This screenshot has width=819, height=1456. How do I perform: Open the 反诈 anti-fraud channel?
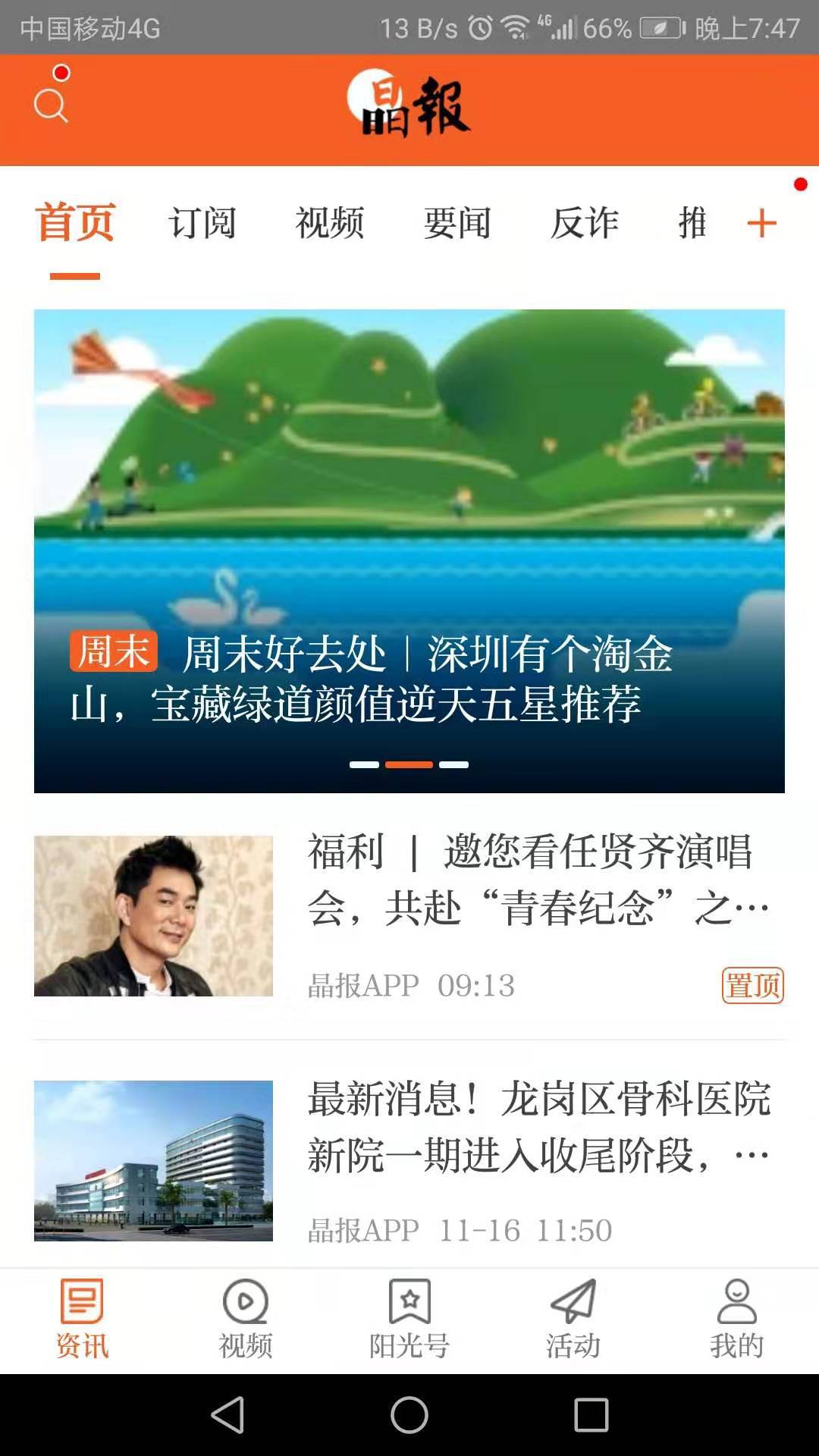pyautogui.click(x=585, y=223)
